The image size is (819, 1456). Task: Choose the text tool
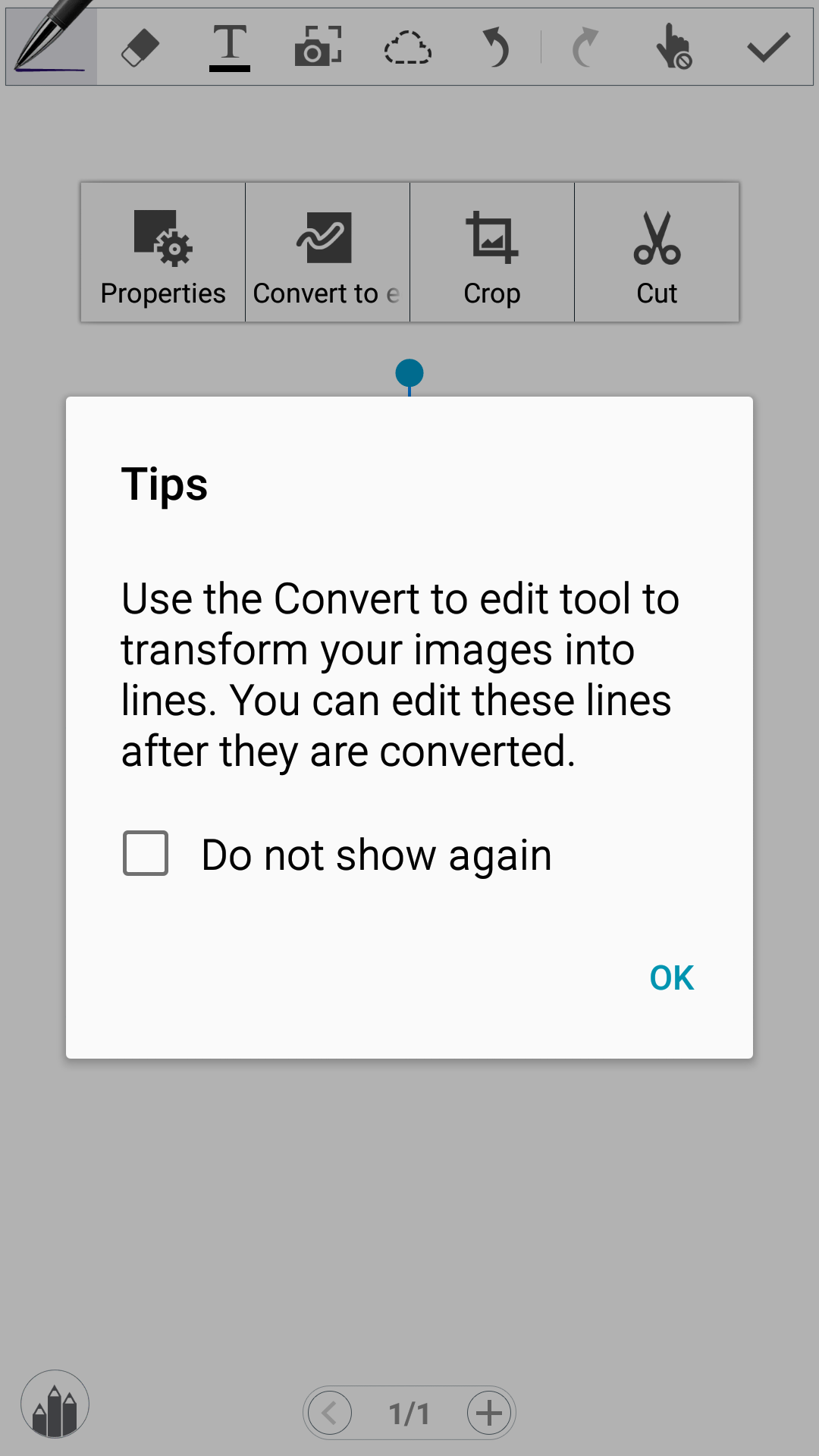(230, 47)
